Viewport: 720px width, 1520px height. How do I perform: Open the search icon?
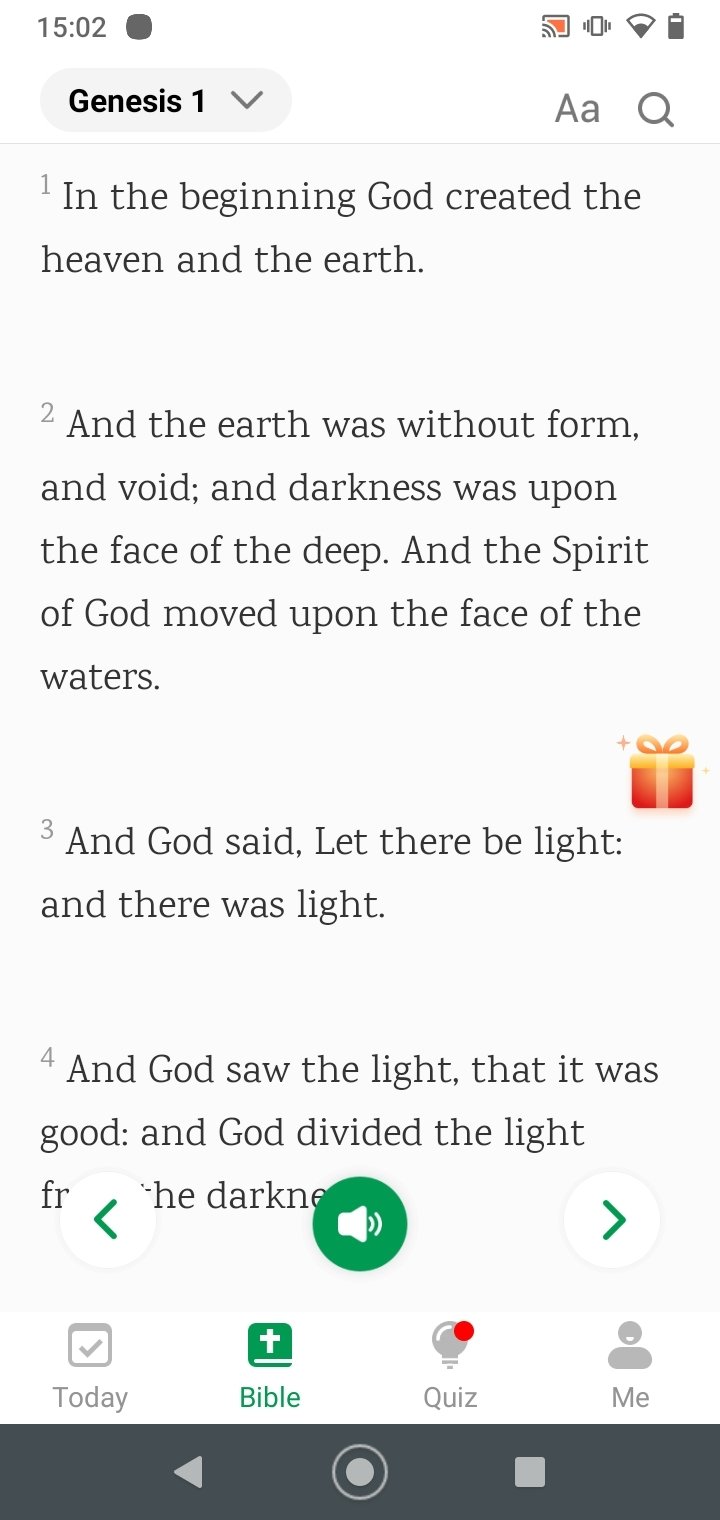656,108
